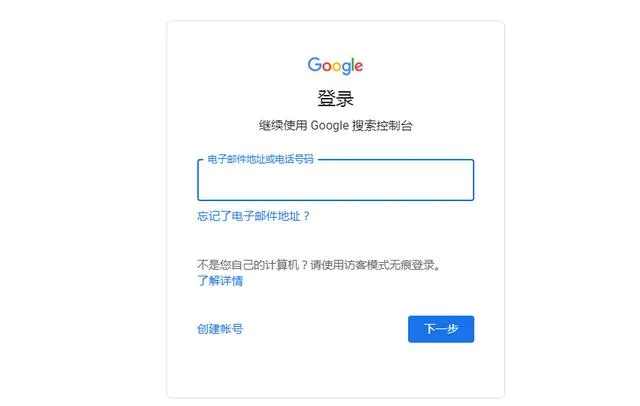Select 创建帐号 to create an account
640x406 pixels.
tap(220, 329)
